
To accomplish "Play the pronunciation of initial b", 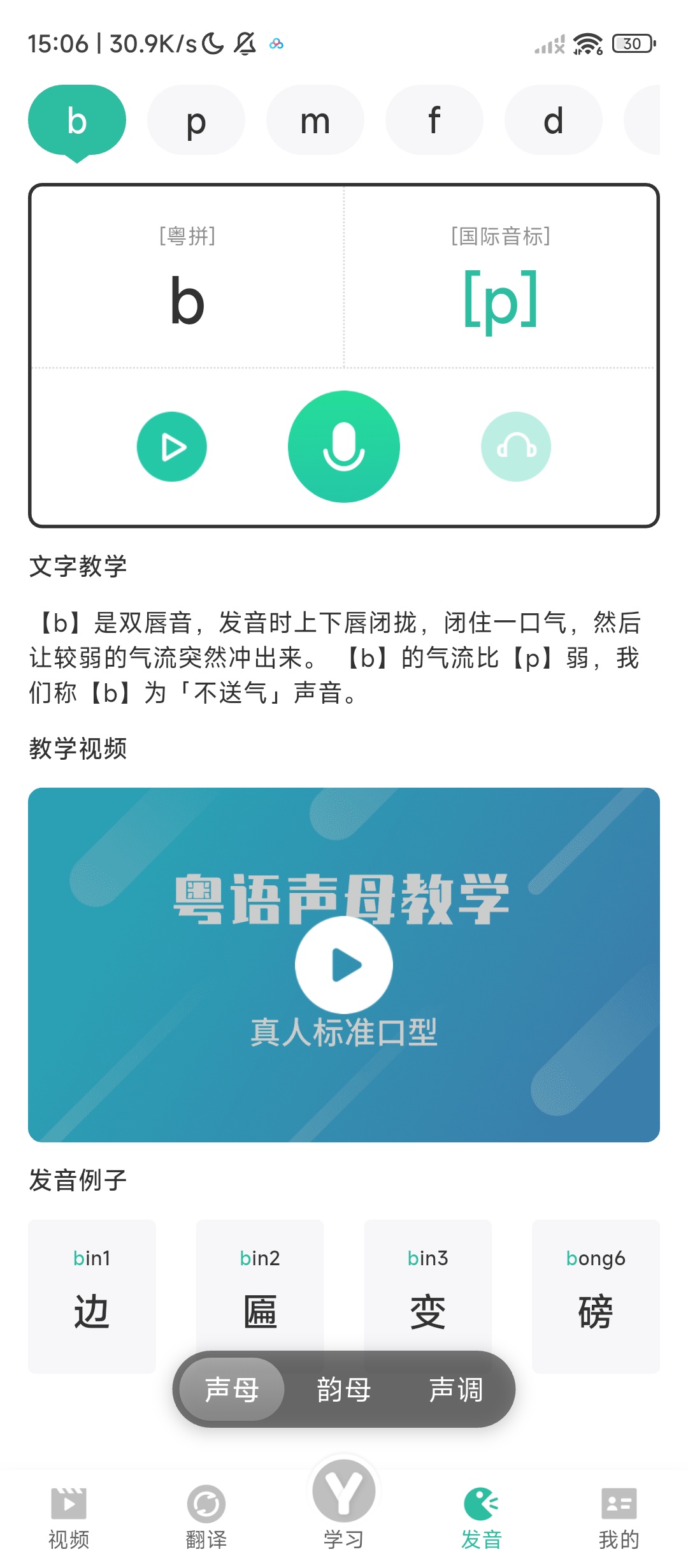I will (x=172, y=446).
